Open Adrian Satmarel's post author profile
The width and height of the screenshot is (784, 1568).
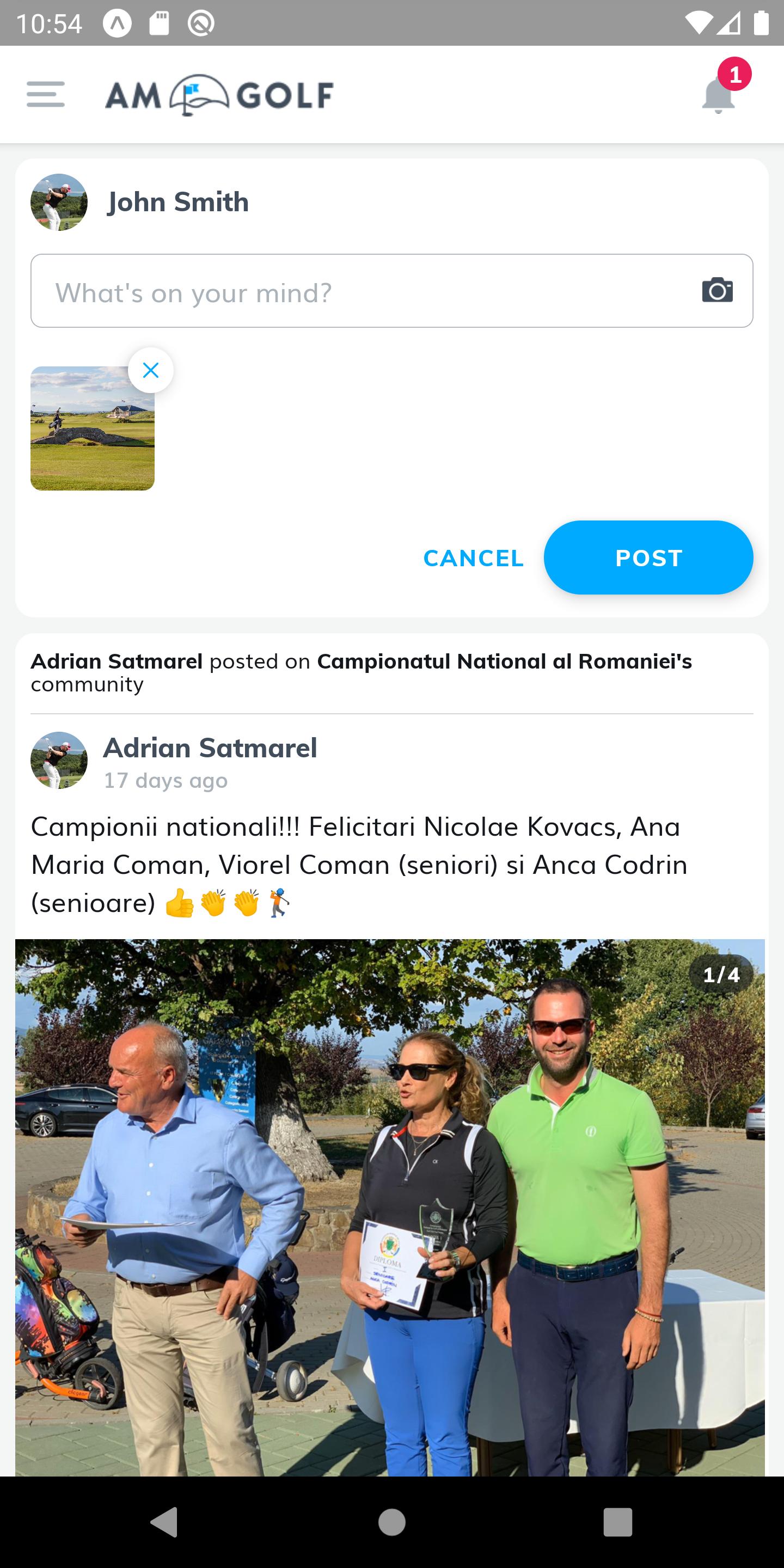tap(210, 748)
